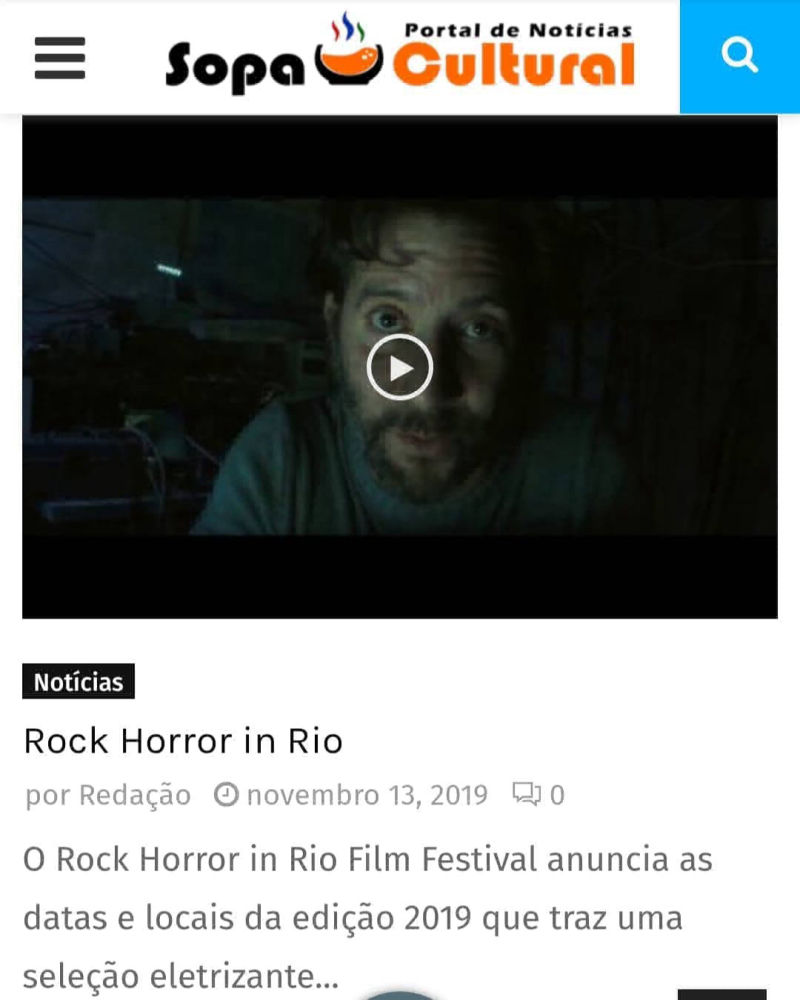View posts by author Redação
This screenshot has width=800, height=1000.
tap(134, 795)
